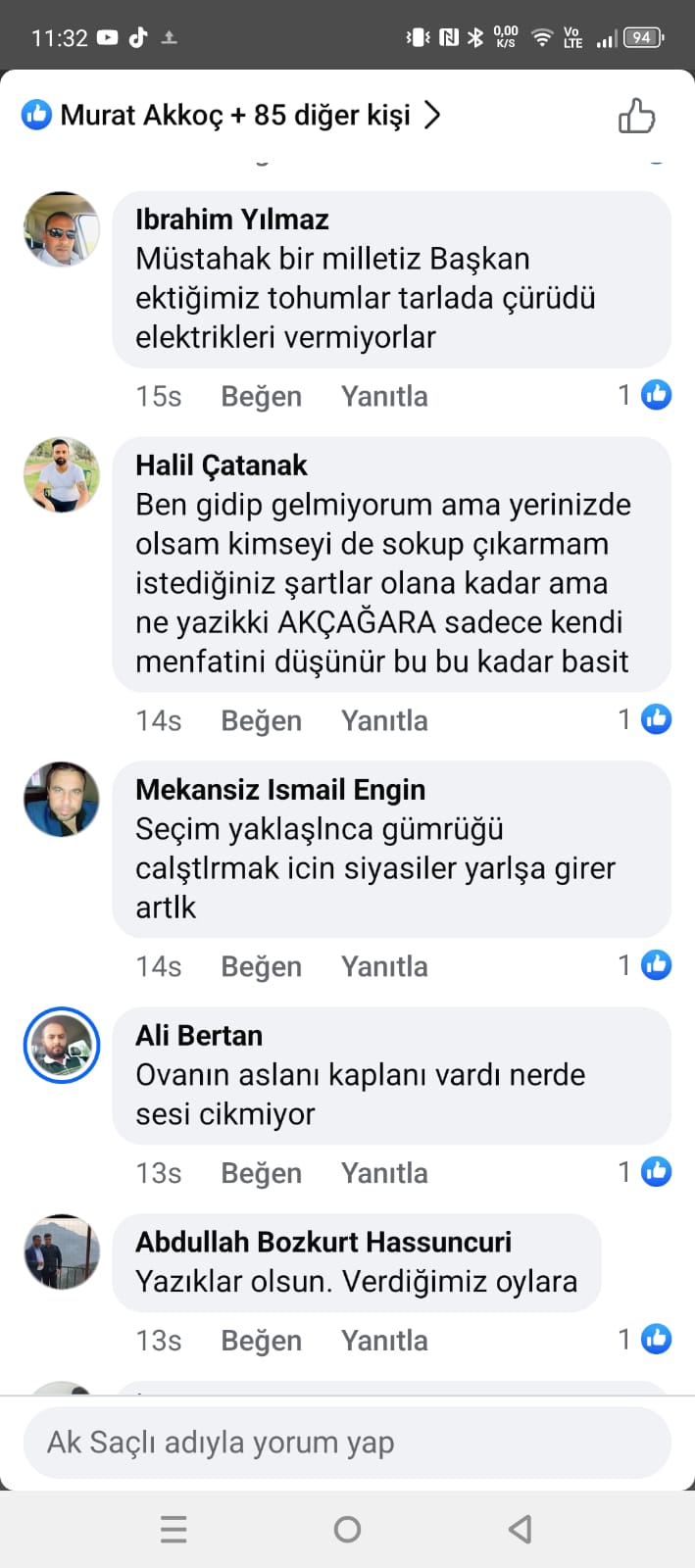Screen dimensions: 695x1568
Task: Like the post with the thumbs-up icon
Action: pos(636,117)
